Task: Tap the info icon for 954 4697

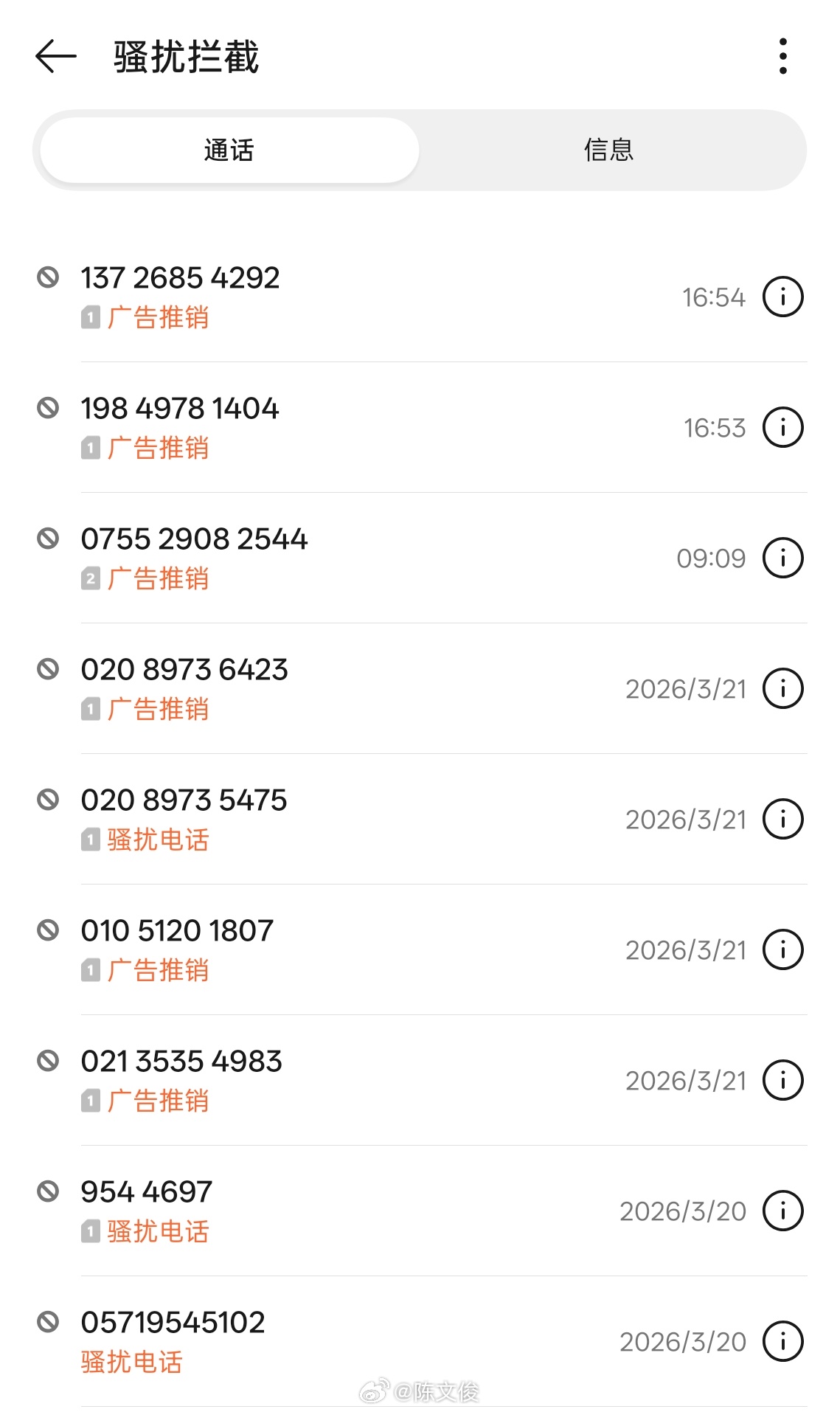Action: [782, 1210]
